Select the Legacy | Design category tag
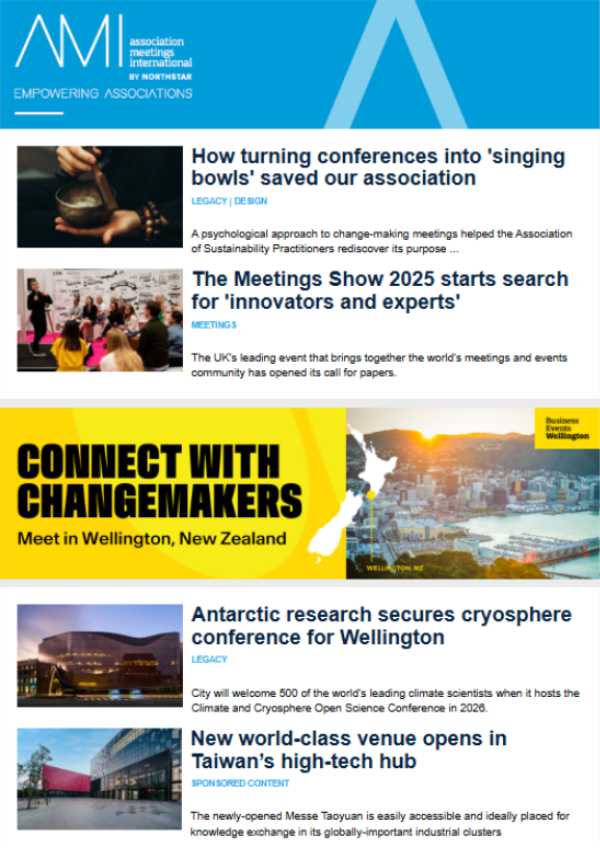 click(229, 201)
